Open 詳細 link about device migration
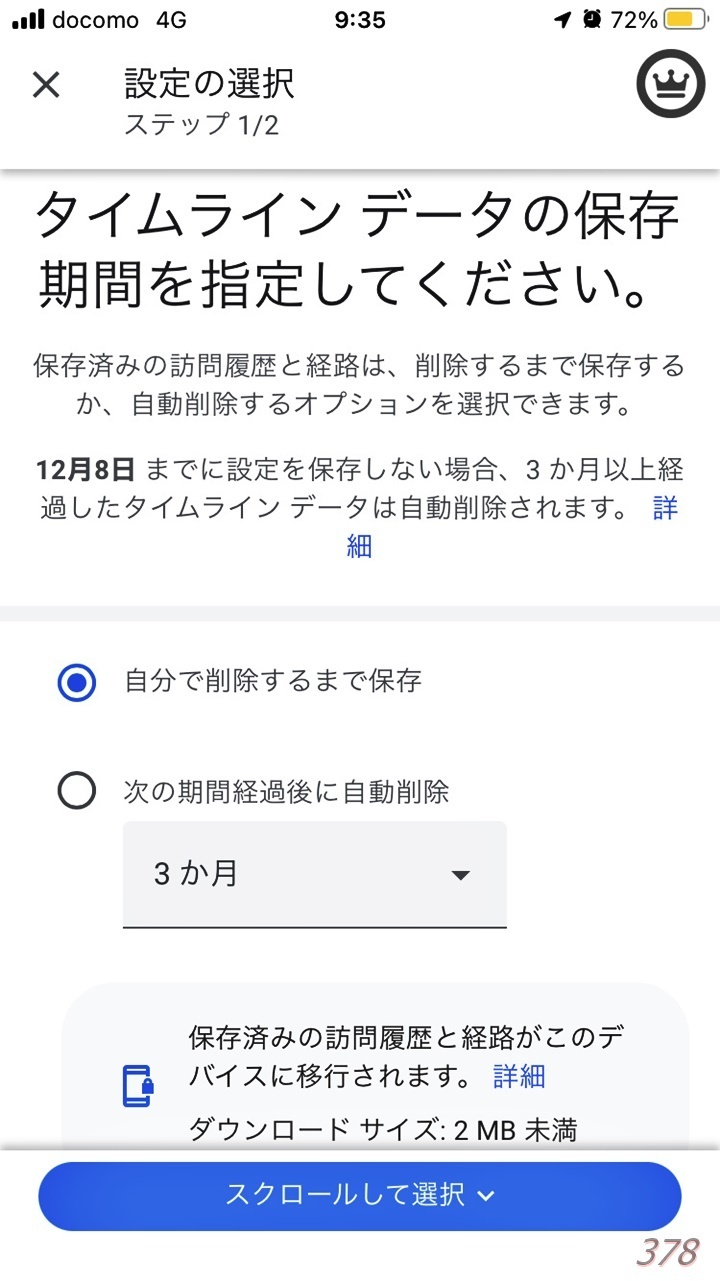This screenshot has height=1281, width=720. (x=519, y=1076)
